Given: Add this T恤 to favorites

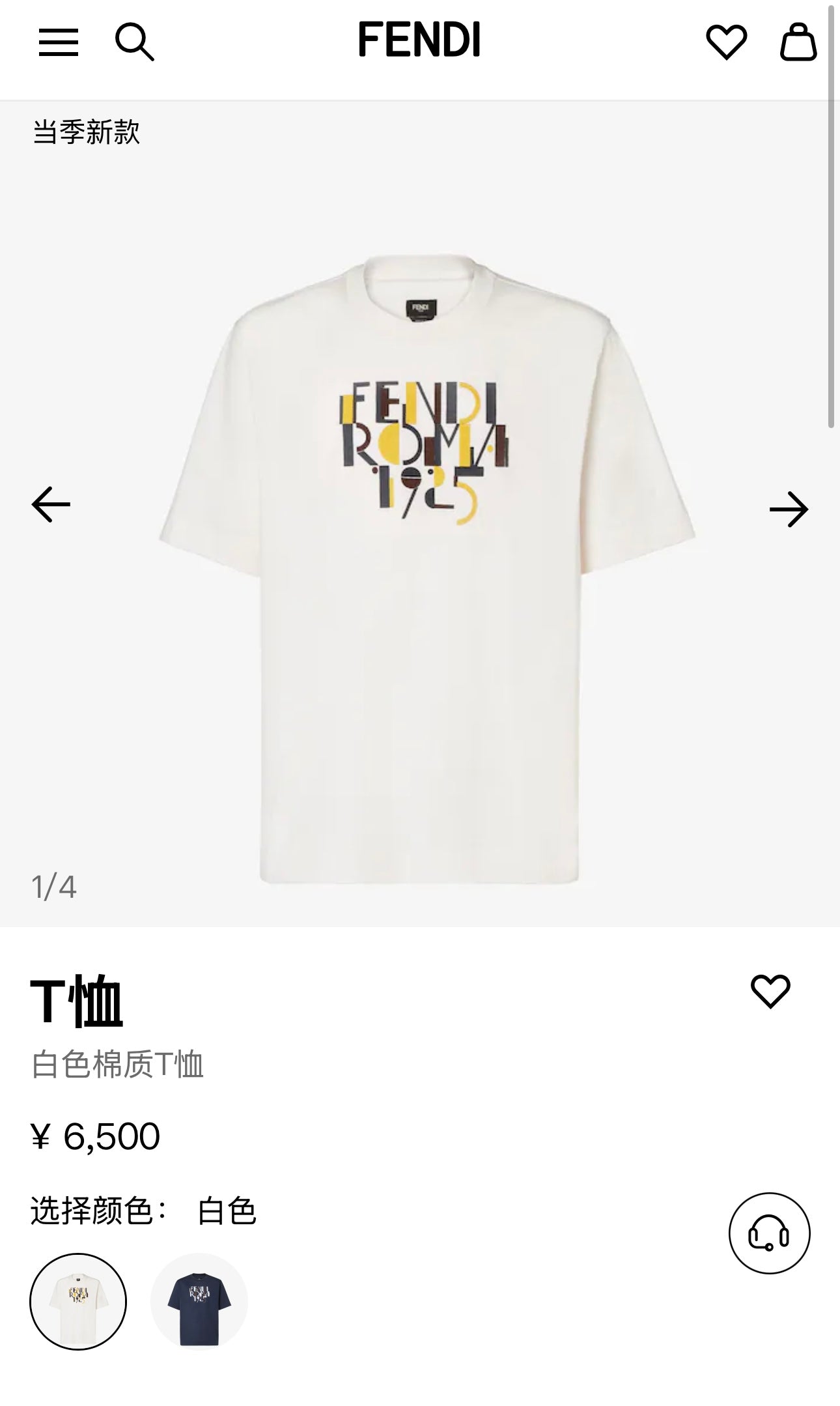Looking at the screenshot, I should 770,991.
